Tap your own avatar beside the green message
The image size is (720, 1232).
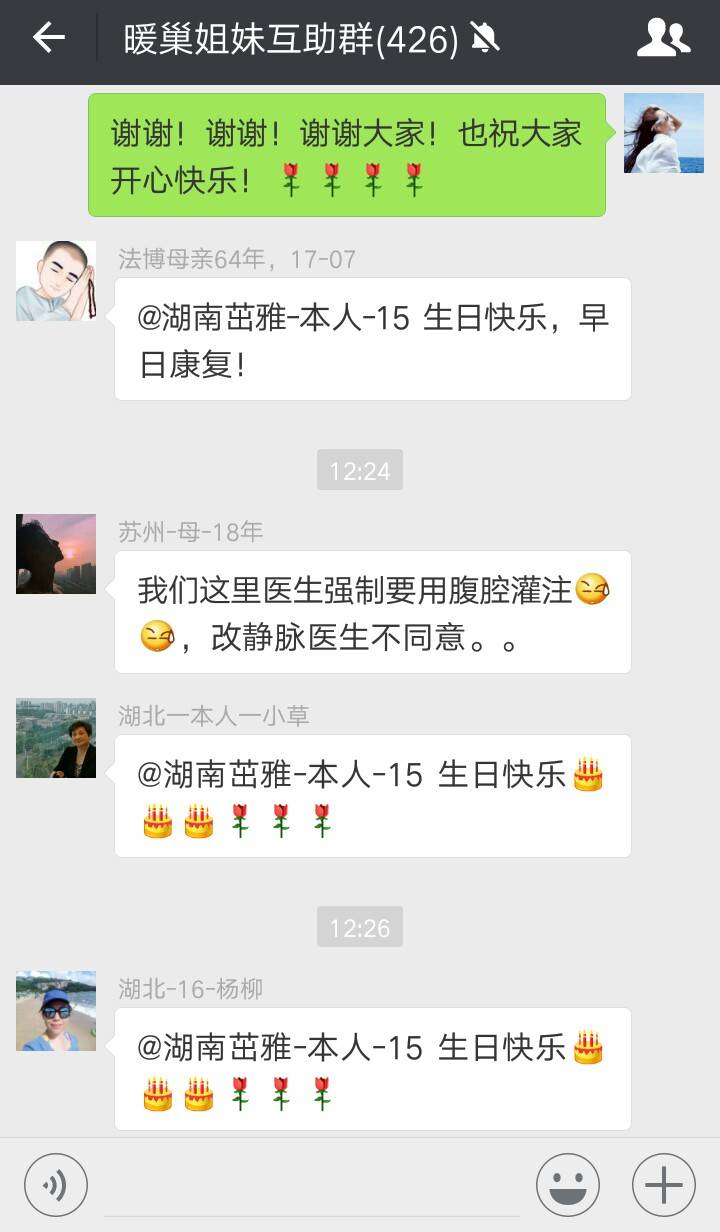[x=664, y=132]
